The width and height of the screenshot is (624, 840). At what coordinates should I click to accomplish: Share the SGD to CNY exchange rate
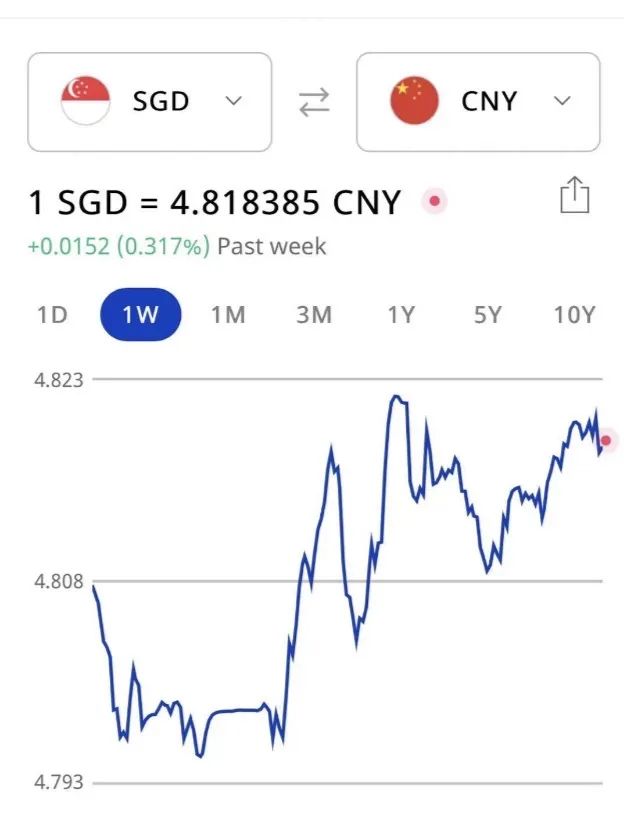tap(574, 194)
